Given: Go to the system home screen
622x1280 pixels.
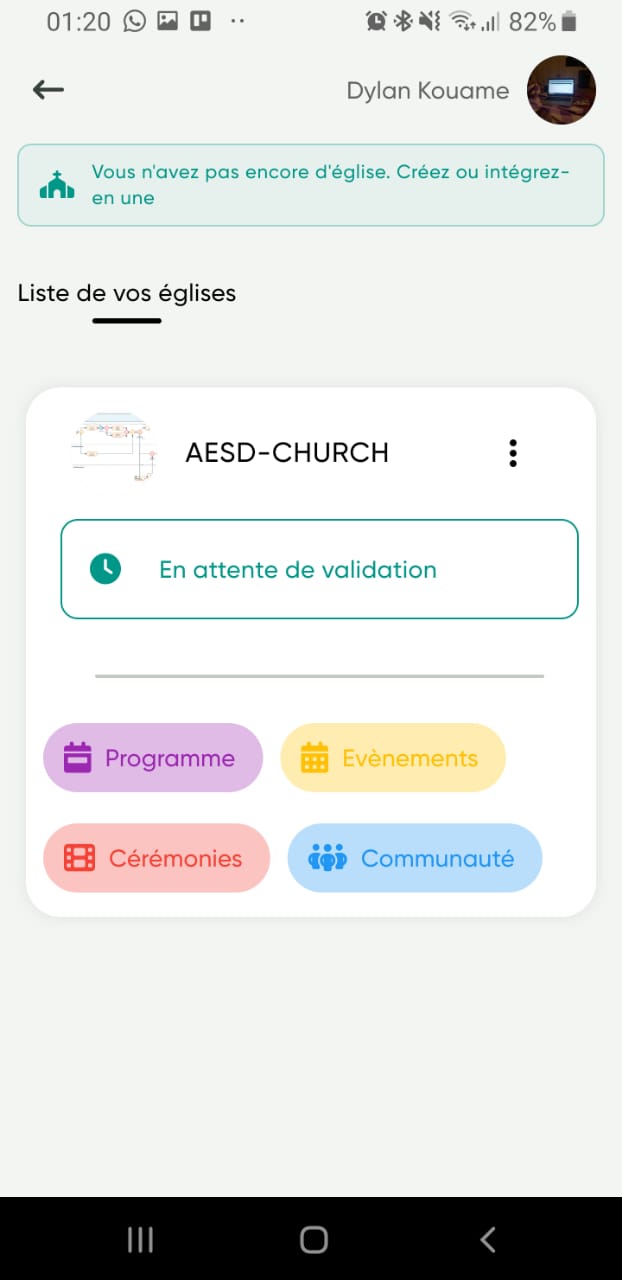Looking at the screenshot, I should pos(313,1240).
